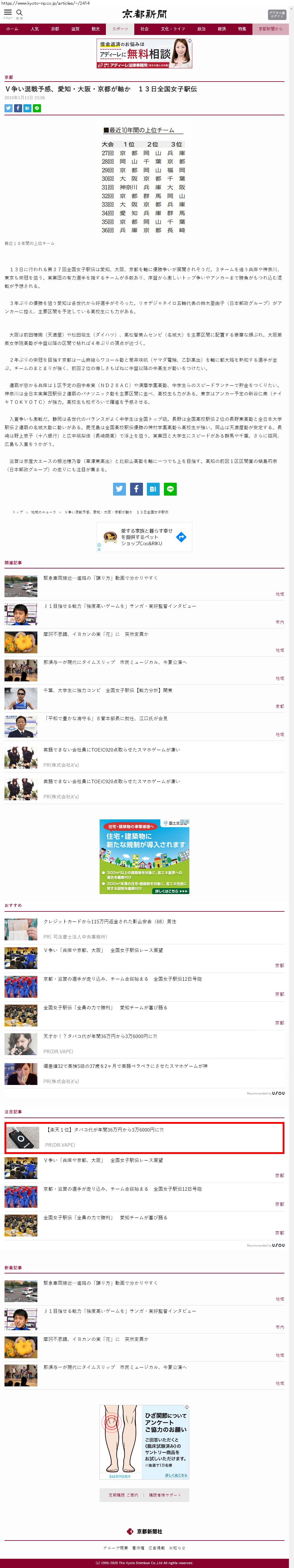View the 広告掲載 footer link
The image size is (294, 1568).
click(x=157, y=1547)
